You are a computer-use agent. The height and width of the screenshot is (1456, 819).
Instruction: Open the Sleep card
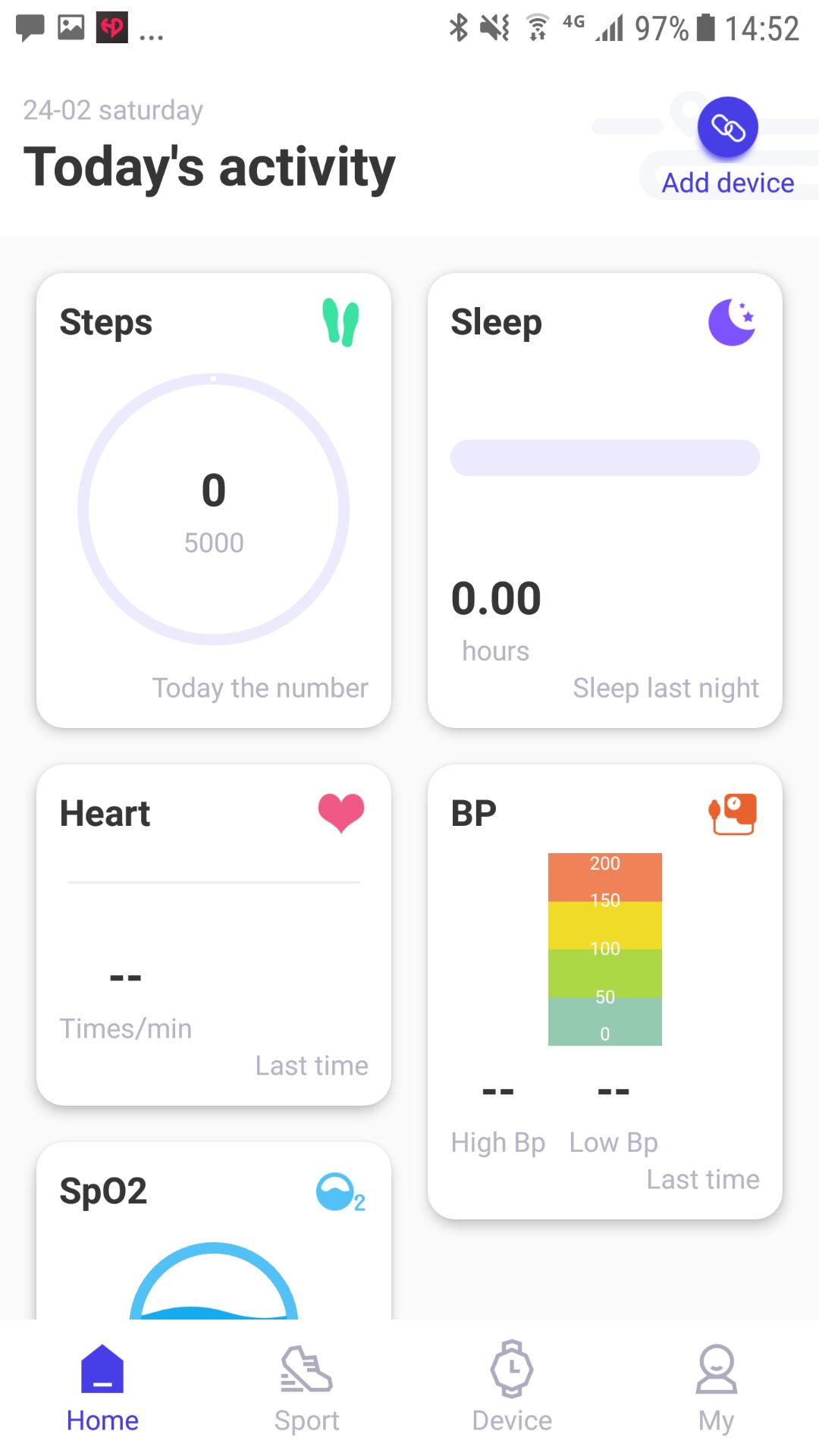click(605, 500)
